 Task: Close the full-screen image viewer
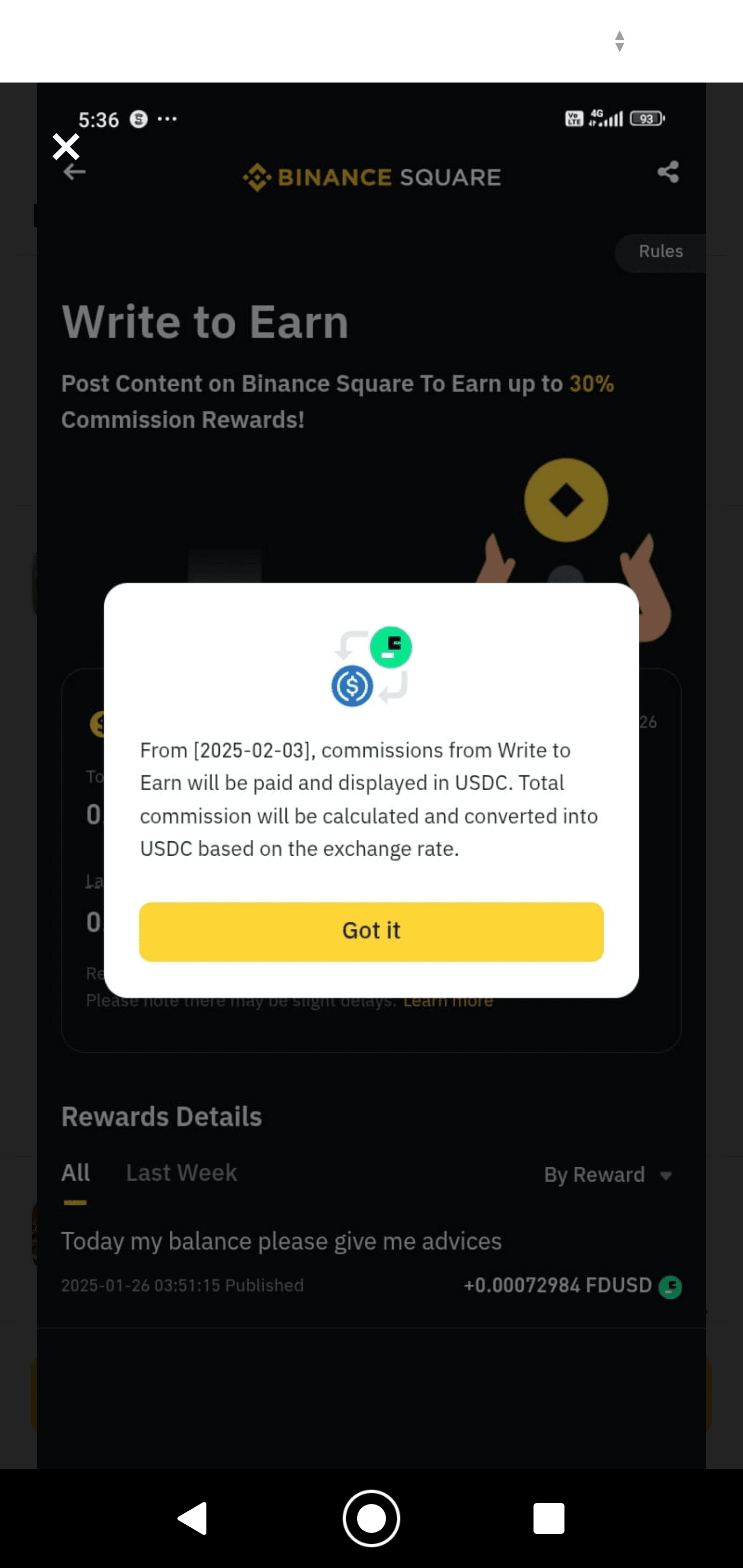[x=66, y=146]
